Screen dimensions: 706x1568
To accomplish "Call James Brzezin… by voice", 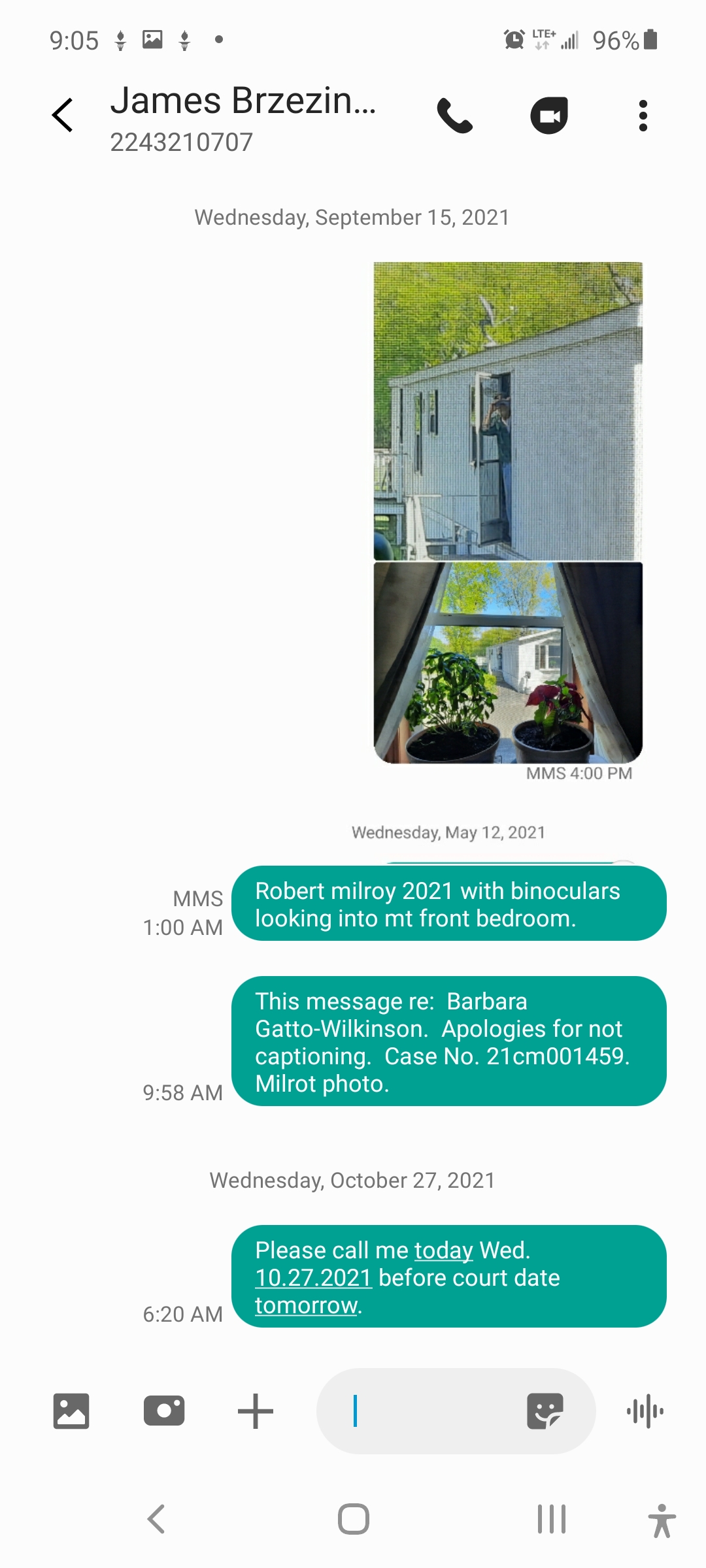I will click(455, 116).
